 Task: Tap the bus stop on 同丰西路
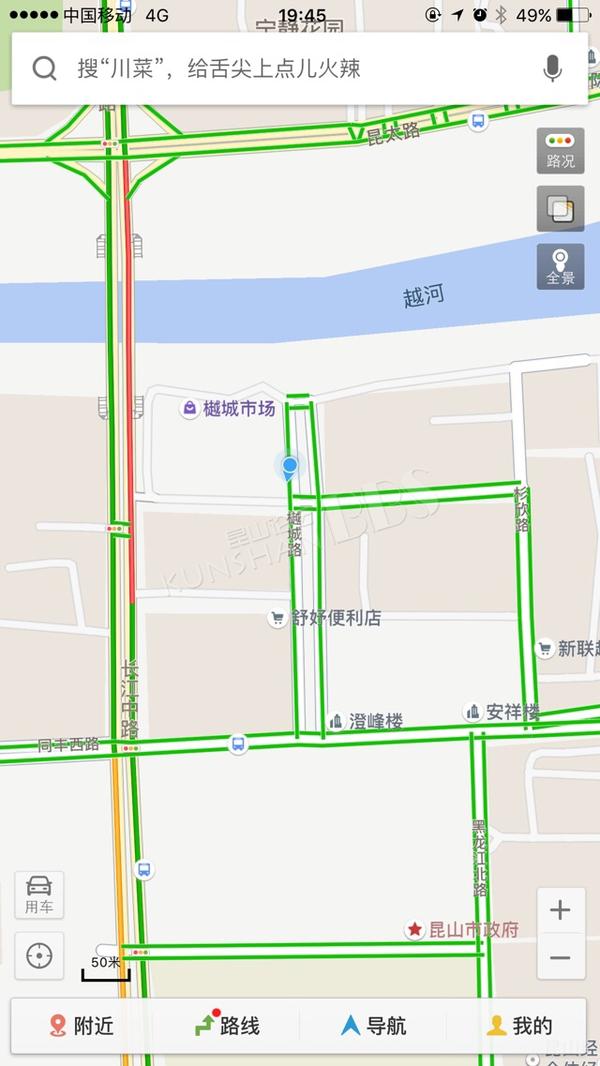point(238,743)
